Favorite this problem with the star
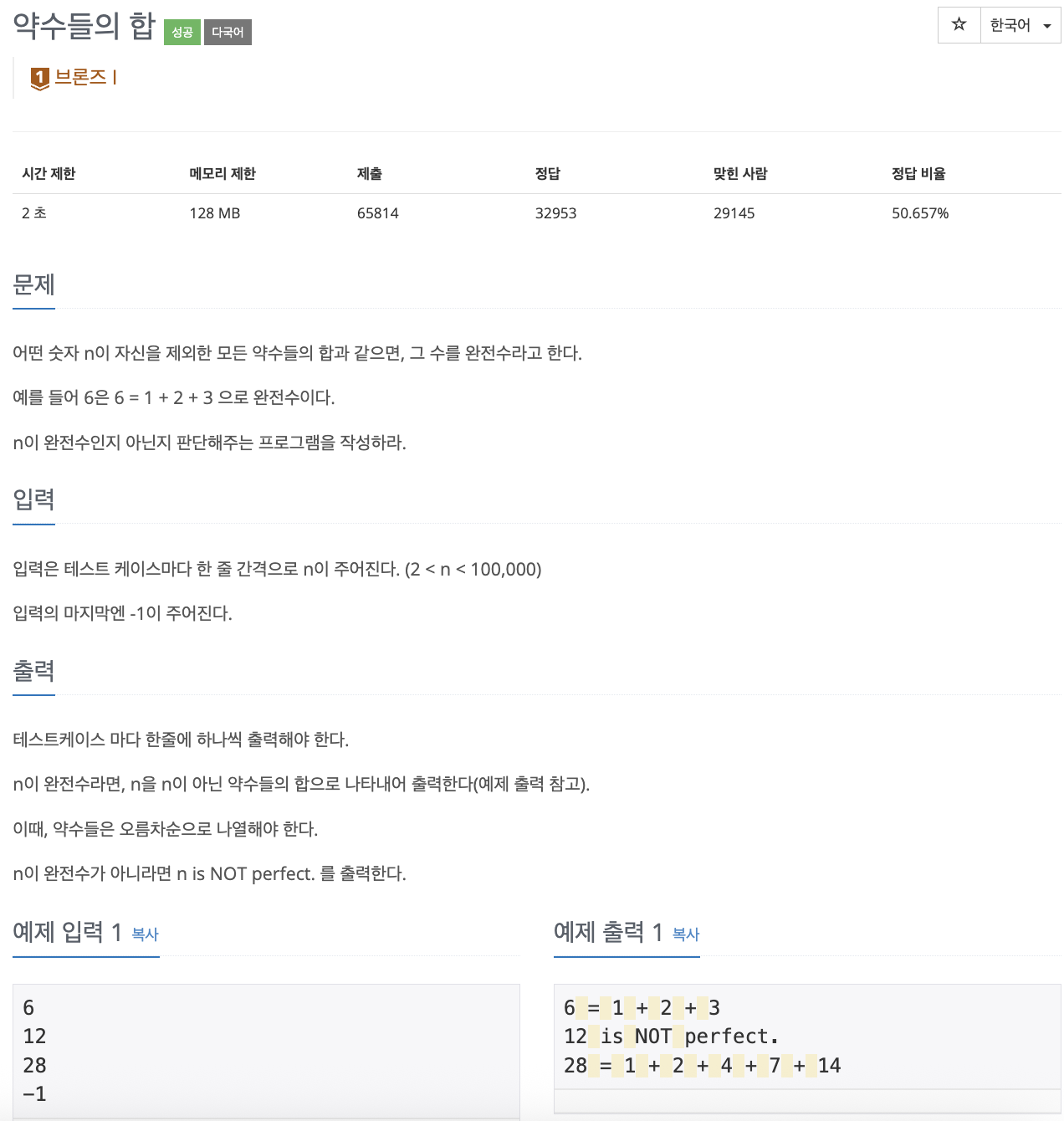This screenshot has height=1121, width=1064. (959, 25)
